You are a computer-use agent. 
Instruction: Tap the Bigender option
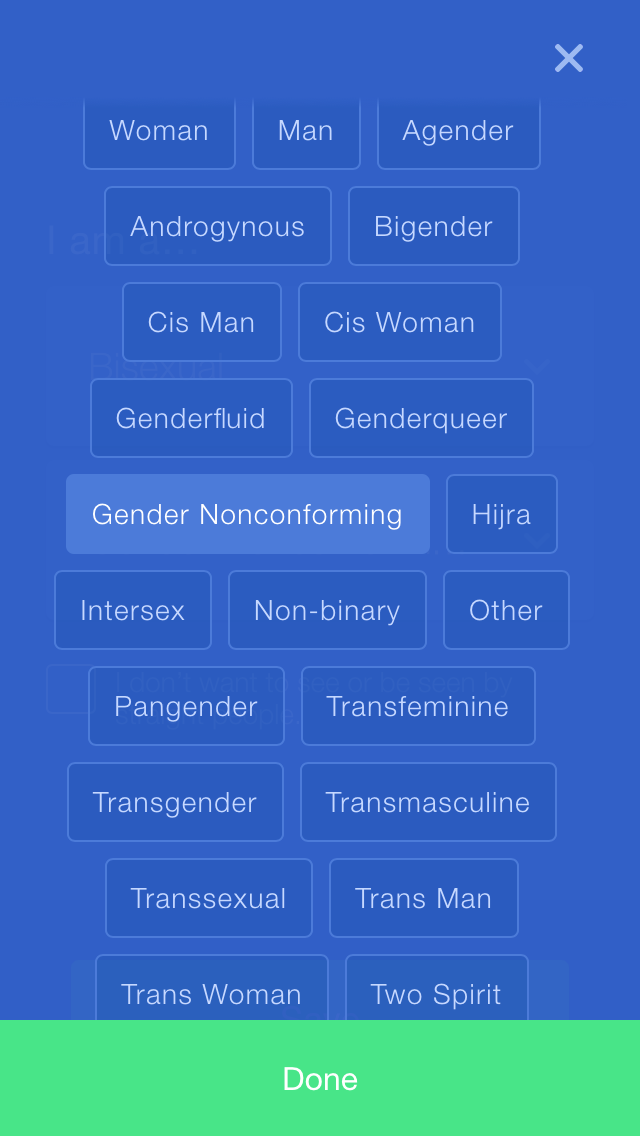[433, 227]
